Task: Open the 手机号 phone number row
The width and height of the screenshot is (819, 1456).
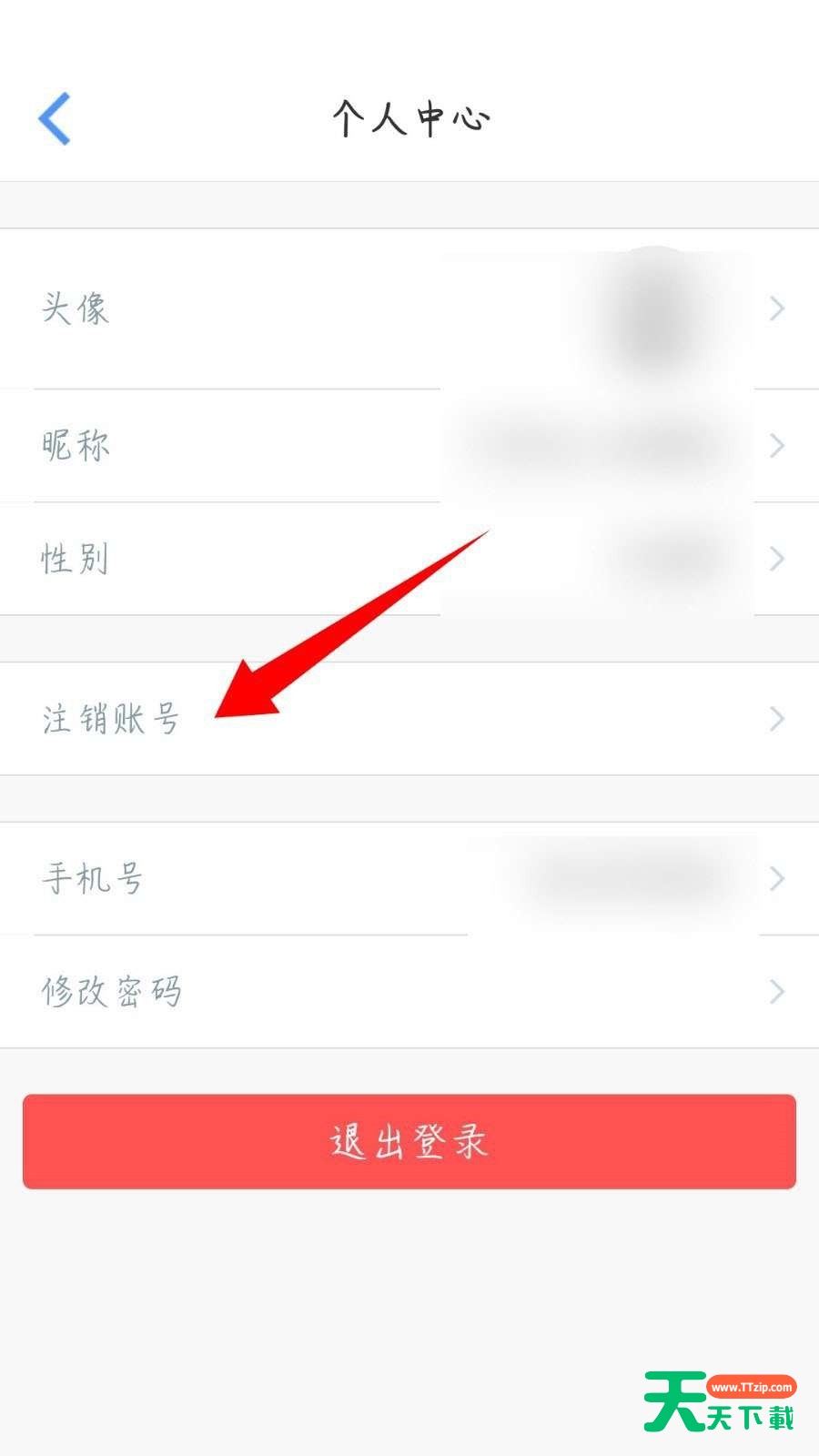Action: point(409,879)
